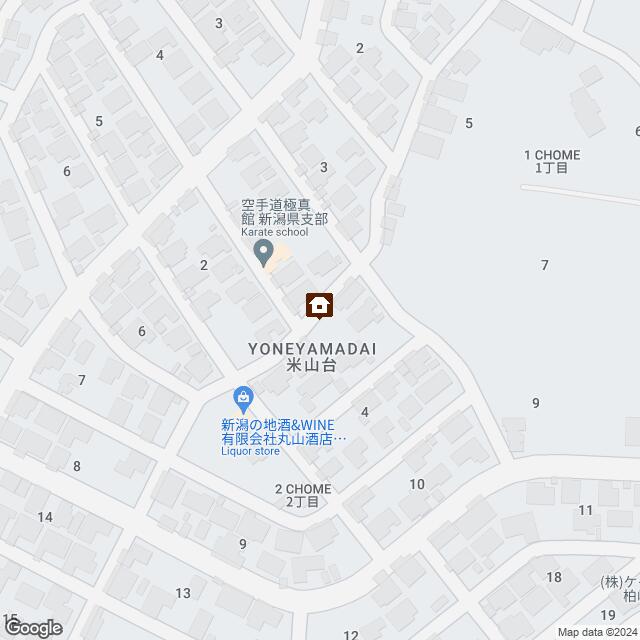Tap the brown house marker
This screenshot has height=640, width=640.
point(319,305)
